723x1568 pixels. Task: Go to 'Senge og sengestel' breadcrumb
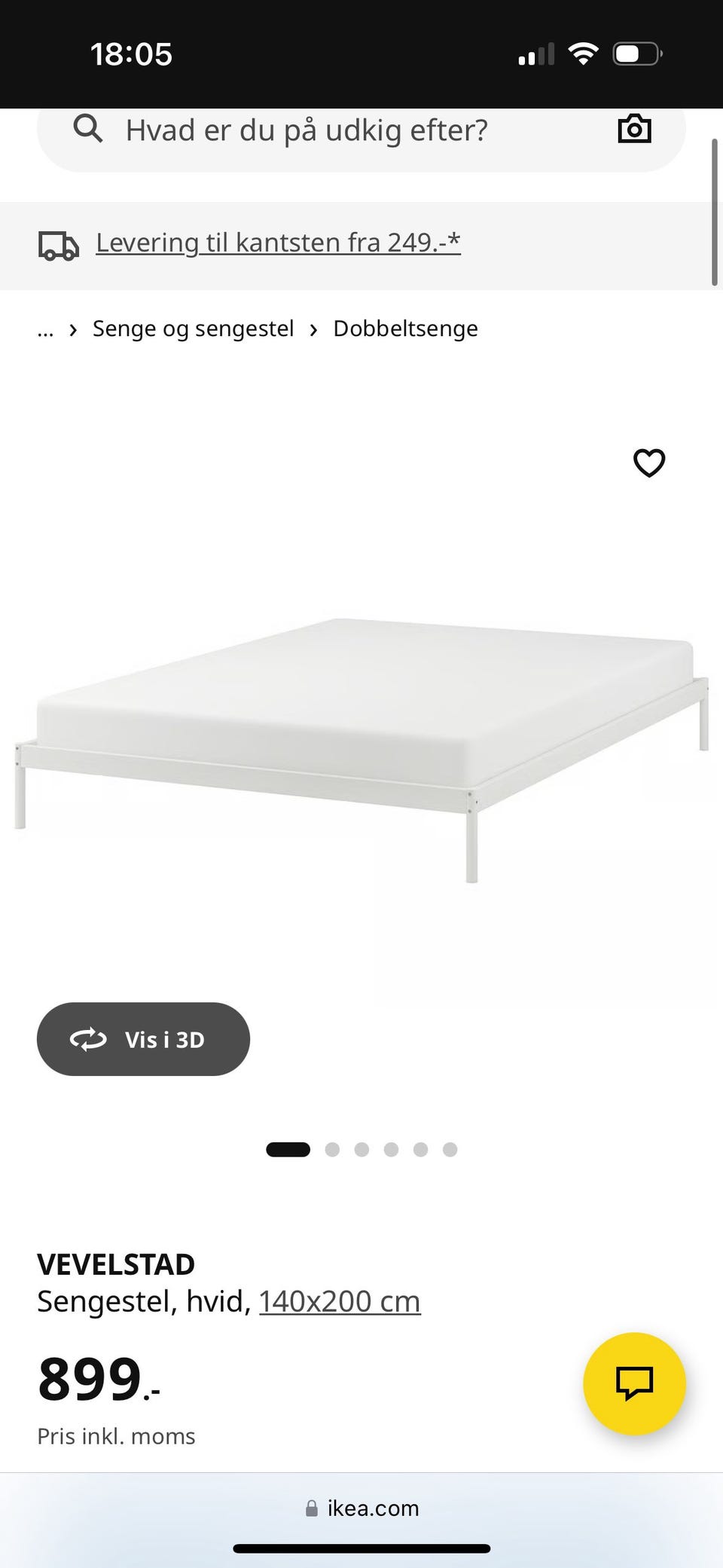click(193, 329)
